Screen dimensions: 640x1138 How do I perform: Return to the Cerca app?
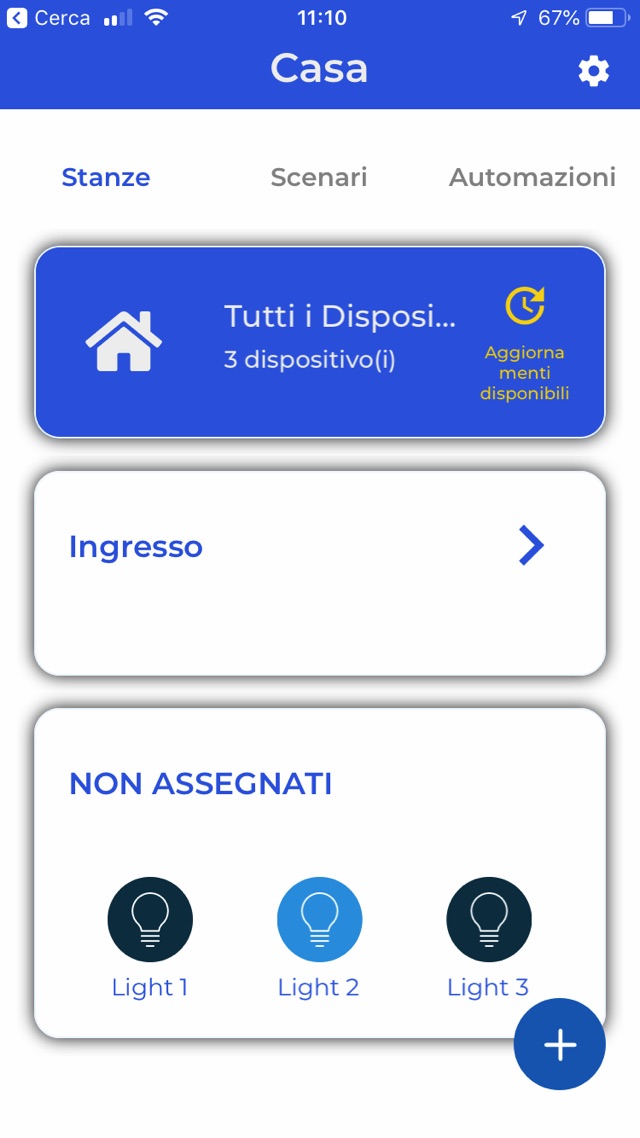pyautogui.click(x=48, y=18)
